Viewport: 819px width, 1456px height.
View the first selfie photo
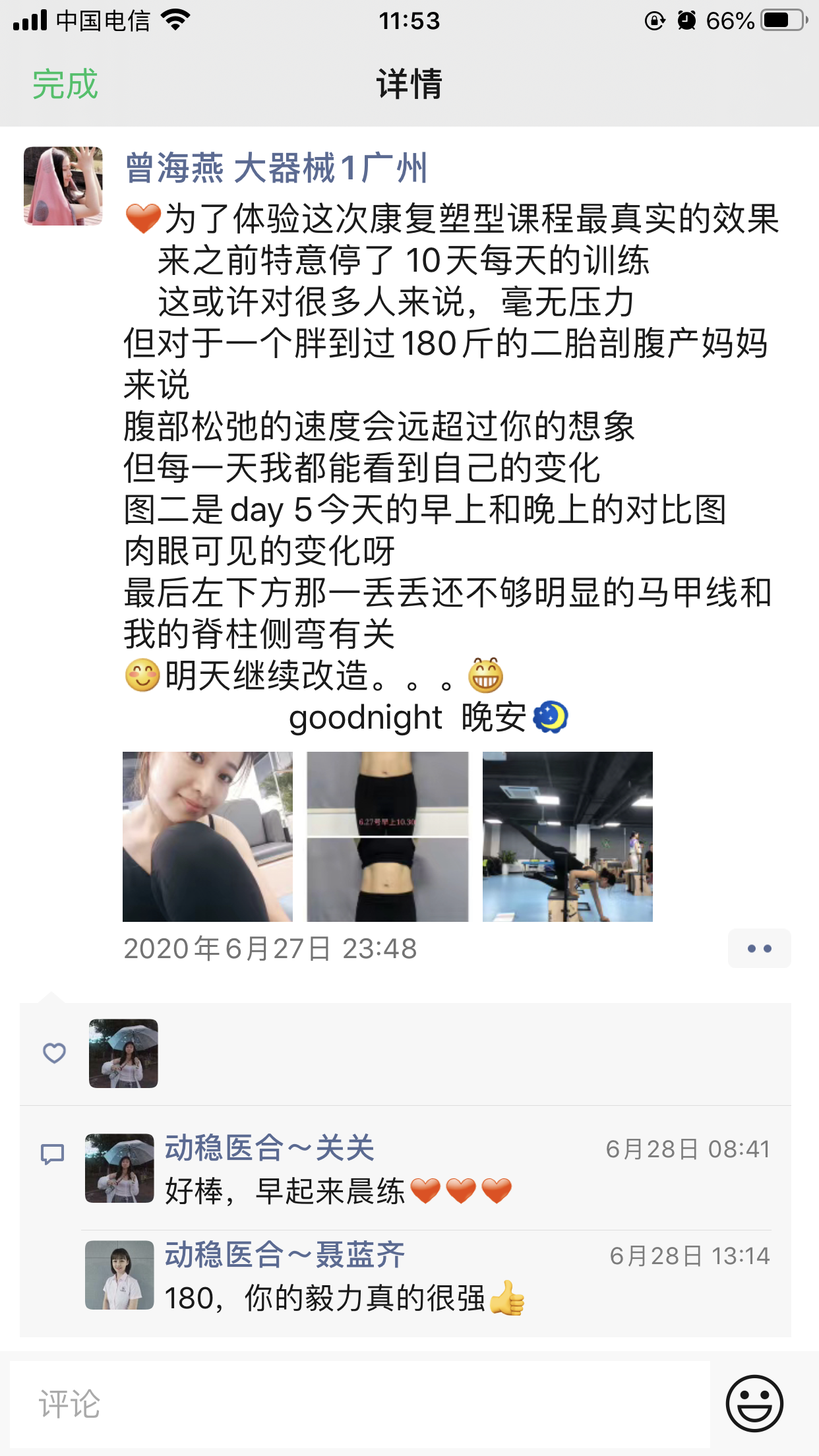point(208,836)
